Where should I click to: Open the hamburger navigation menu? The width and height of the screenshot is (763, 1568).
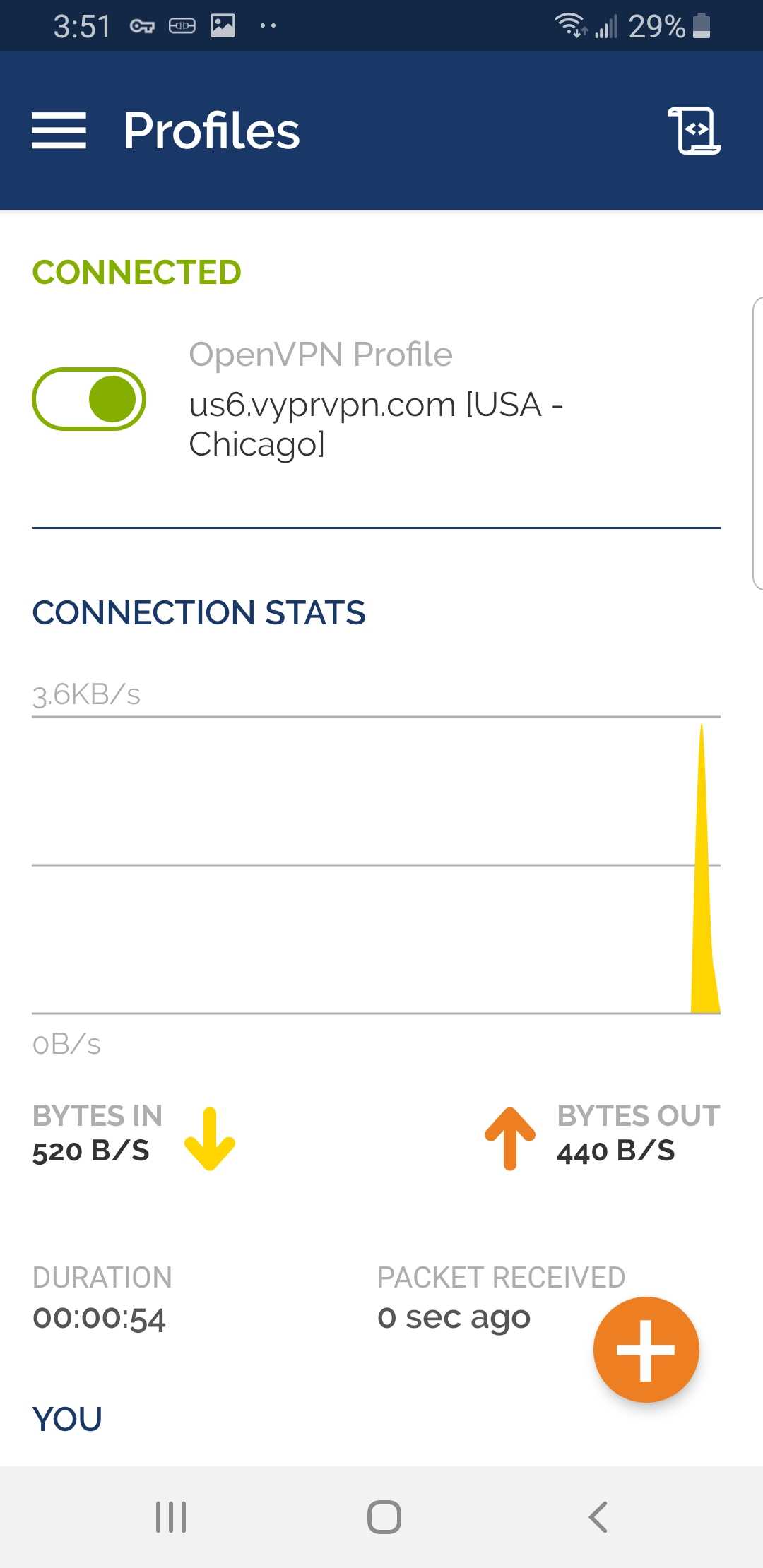tap(59, 131)
